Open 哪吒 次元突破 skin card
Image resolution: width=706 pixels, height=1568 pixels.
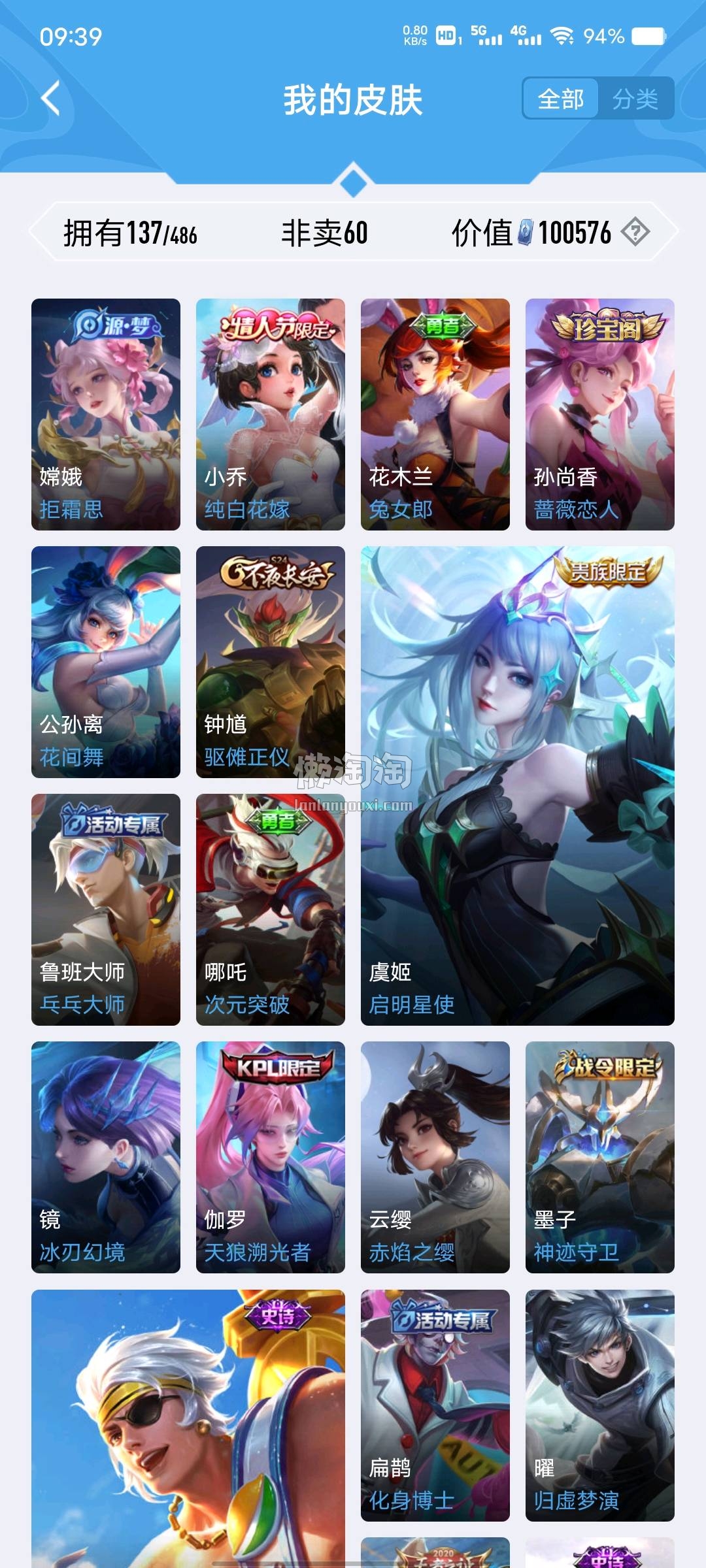tap(271, 909)
